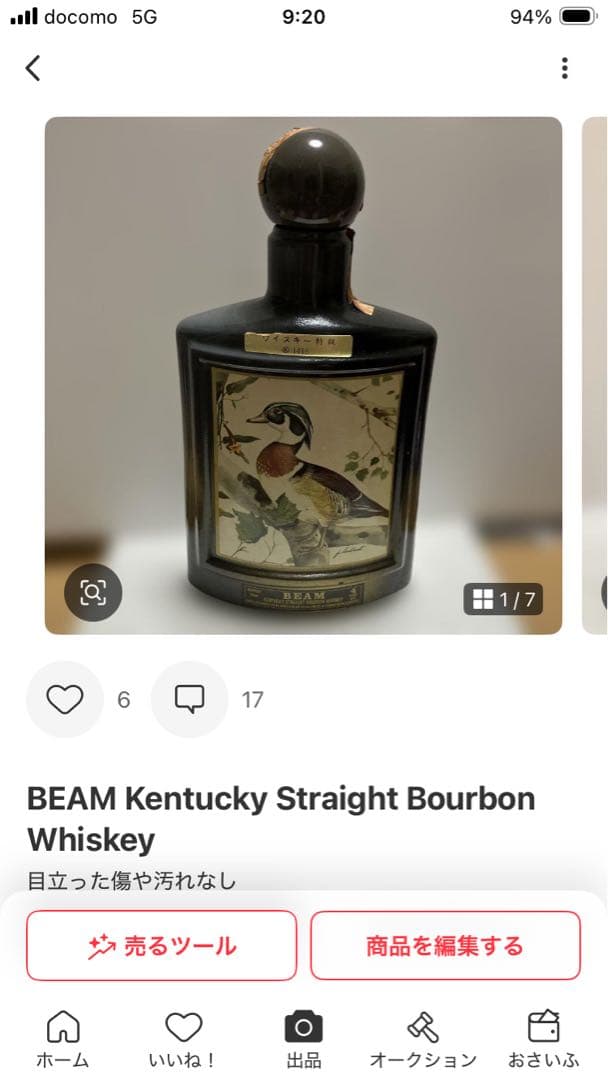Tap 商品を編集する to edit the listing
Image resolution: width=608 pixels, height=1080 pixels.
coord(445,945)
